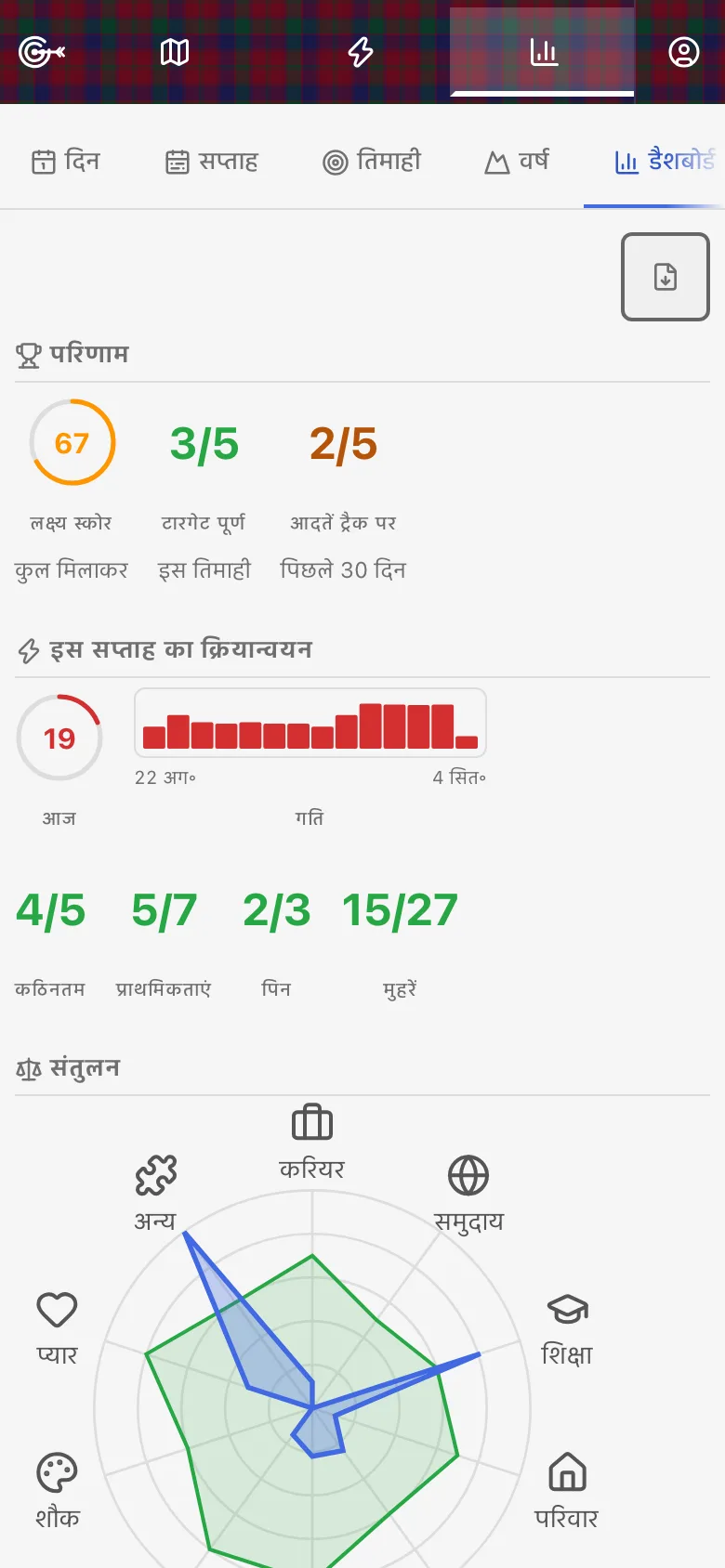
Task: Go to the वर्ष tab
Action: point(517,162)
